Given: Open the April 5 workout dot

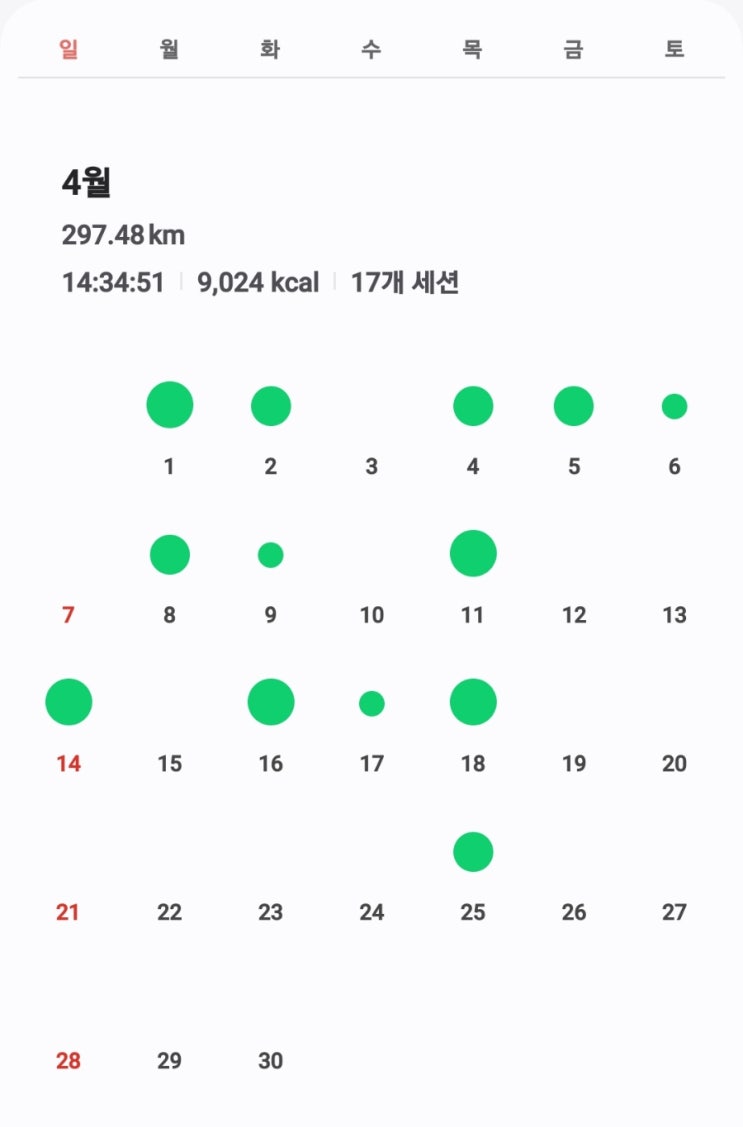Looking at the screenshot, I should tap(574, 406).
